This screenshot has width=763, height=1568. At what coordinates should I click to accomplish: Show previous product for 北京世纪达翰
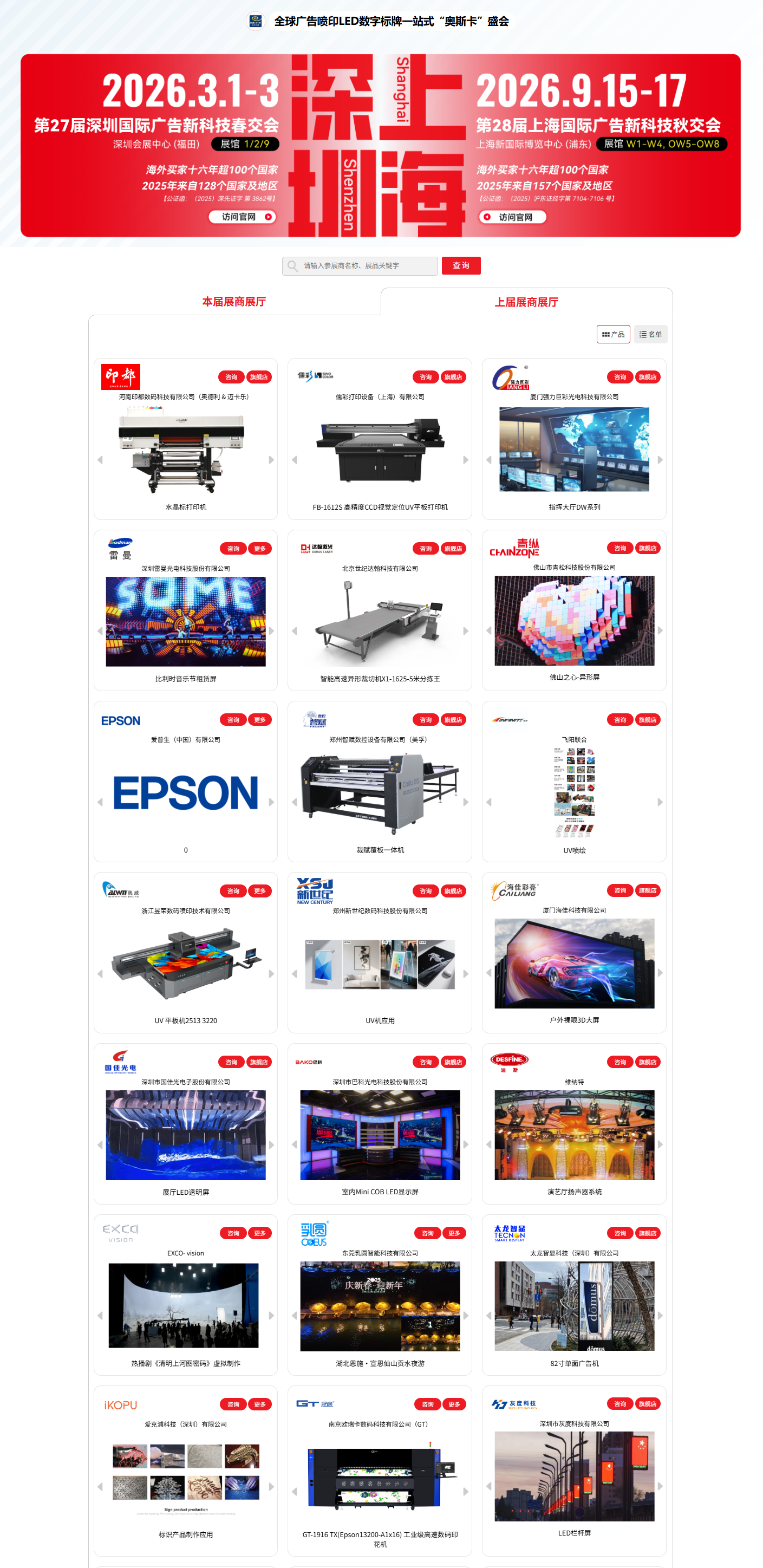(x=295, y=631)
